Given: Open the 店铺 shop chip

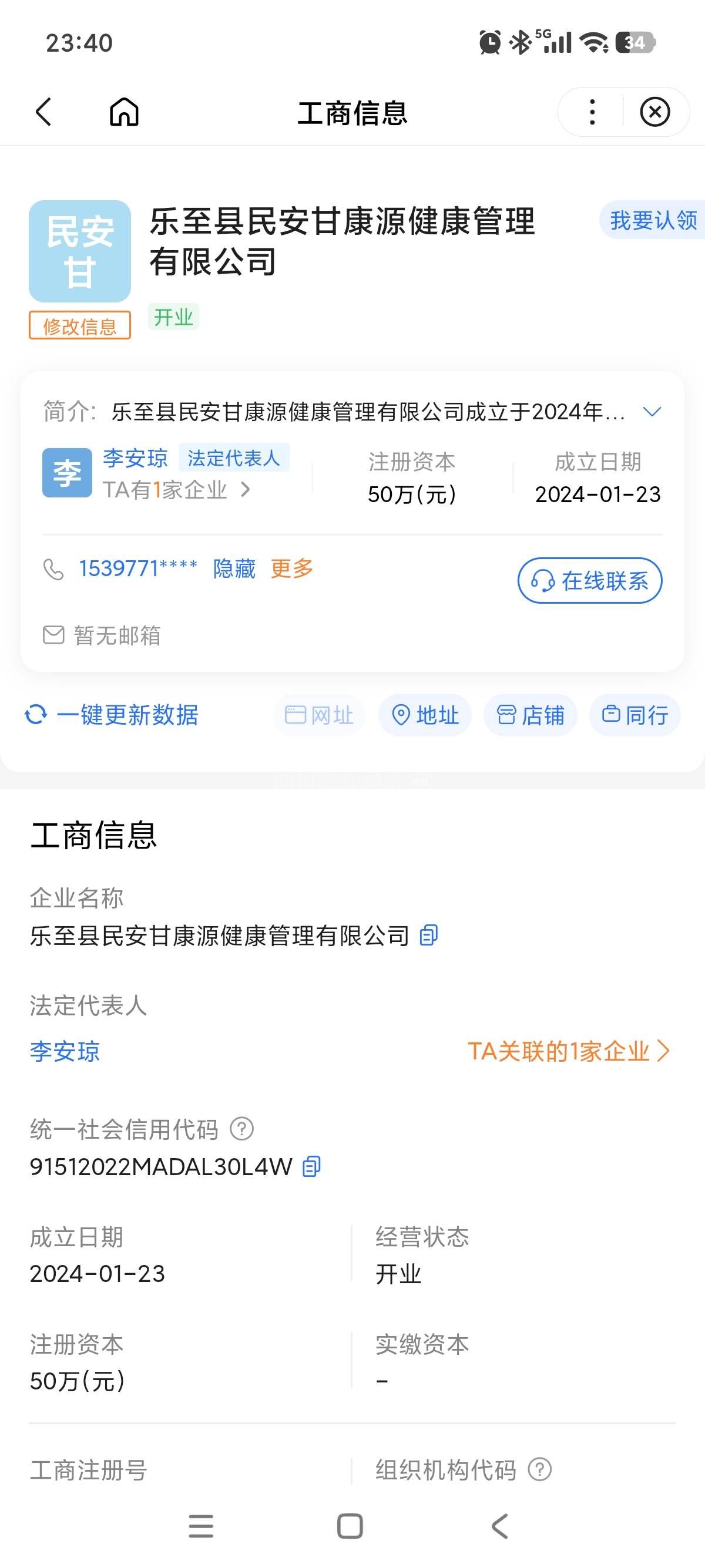Looking at the screenshot, I should 531,715.
